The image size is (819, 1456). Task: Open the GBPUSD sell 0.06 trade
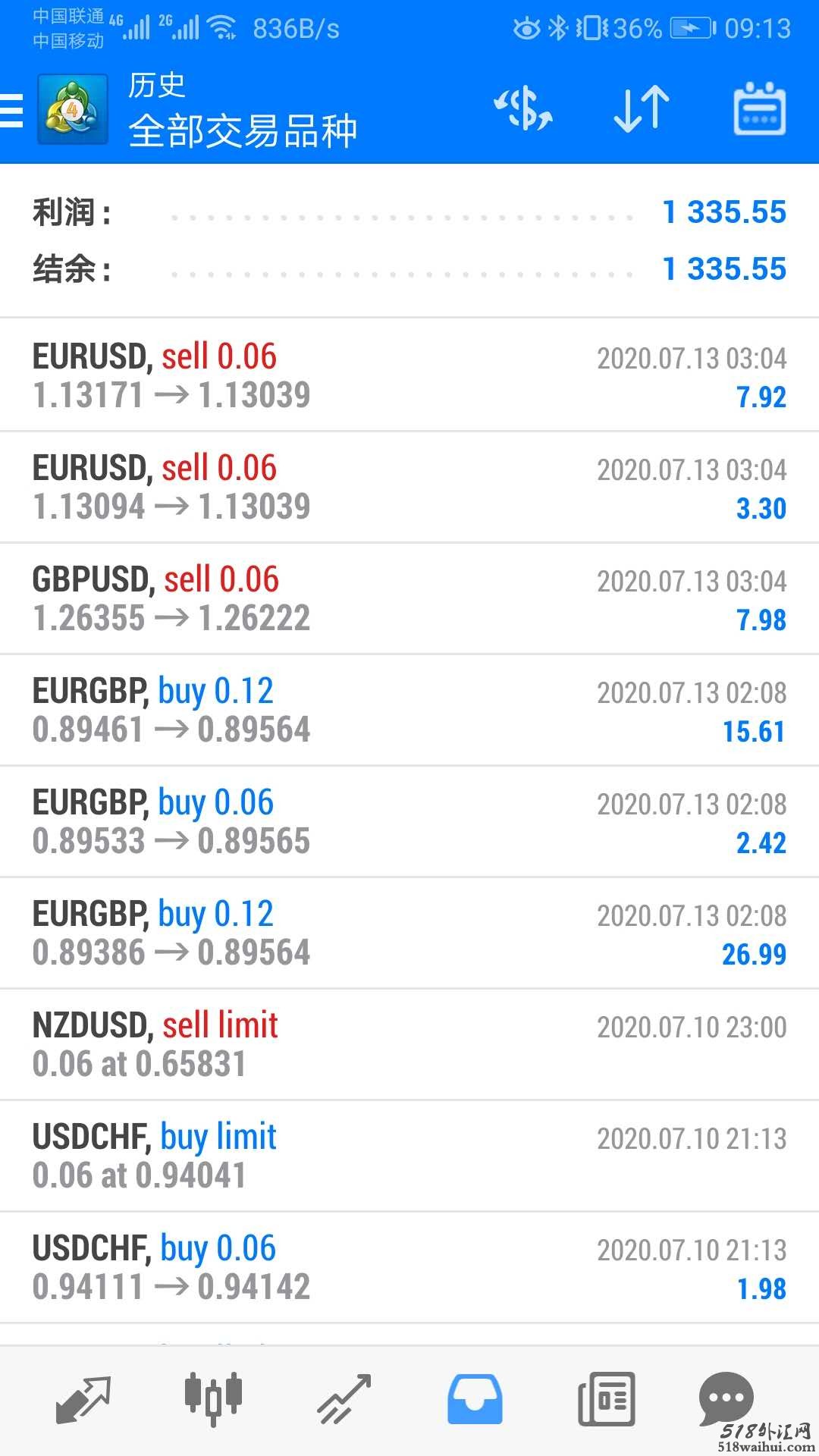pyautogui.click(x=409, y=598)
